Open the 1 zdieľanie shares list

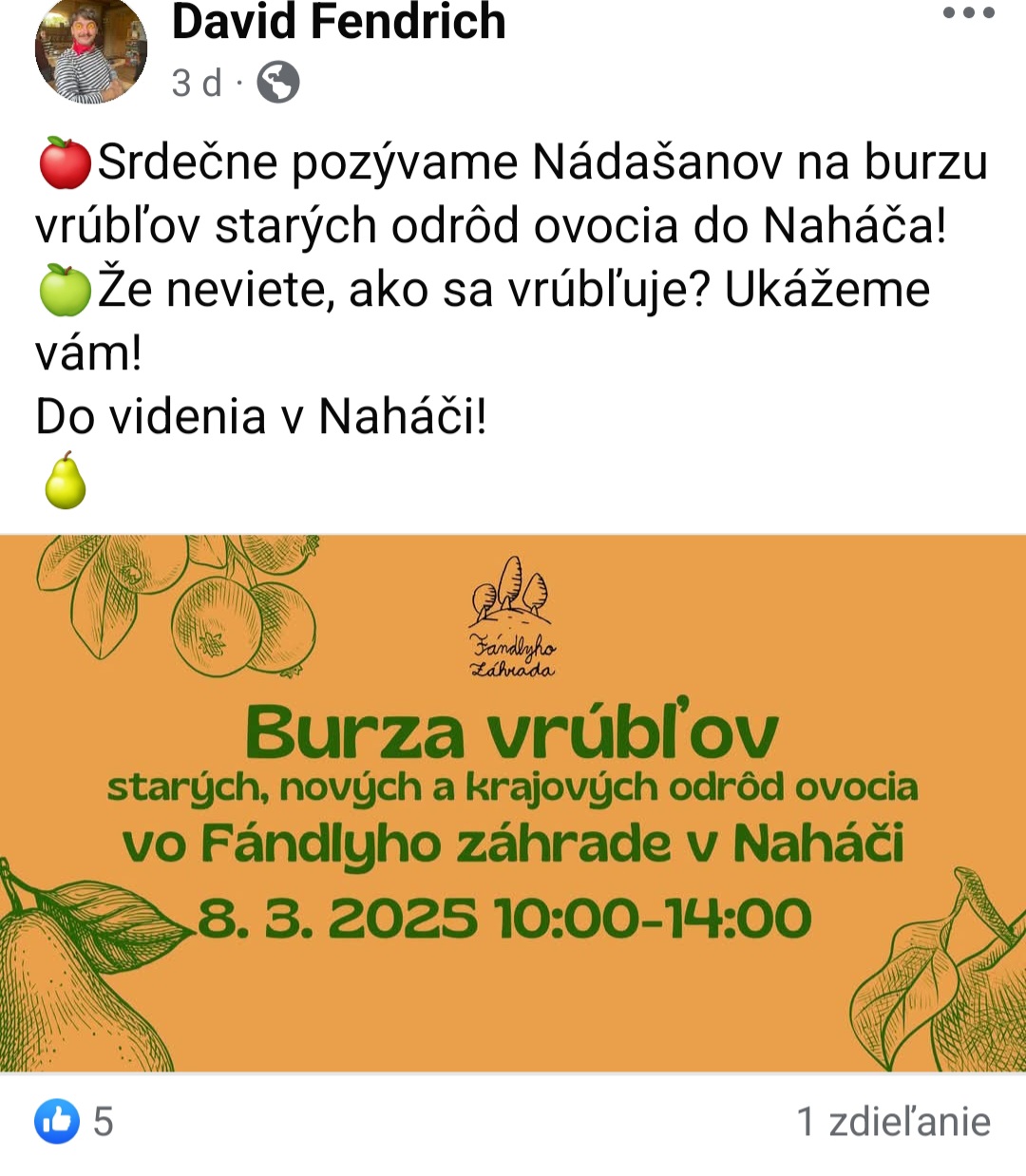pos(893,1122)
